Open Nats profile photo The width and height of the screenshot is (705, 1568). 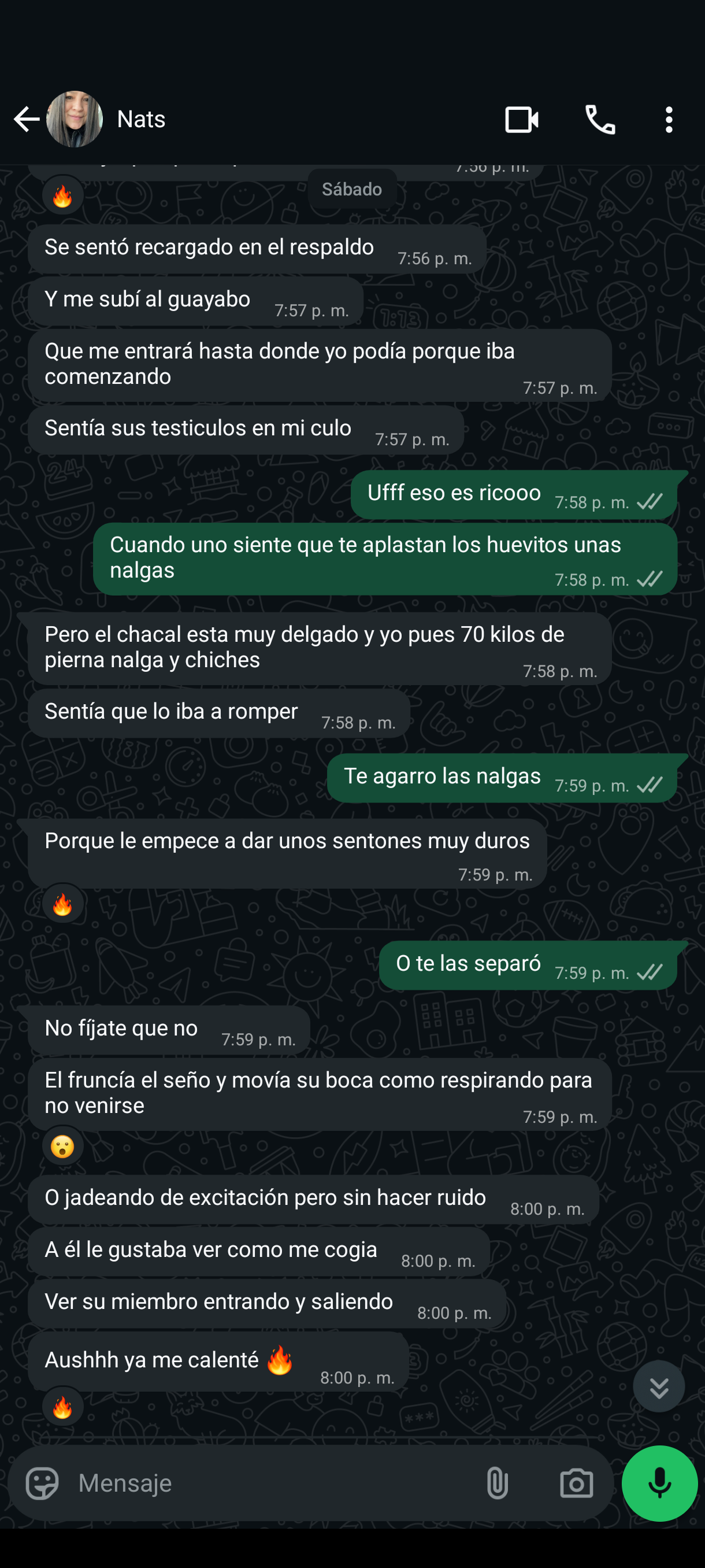(x=75, y=119)
